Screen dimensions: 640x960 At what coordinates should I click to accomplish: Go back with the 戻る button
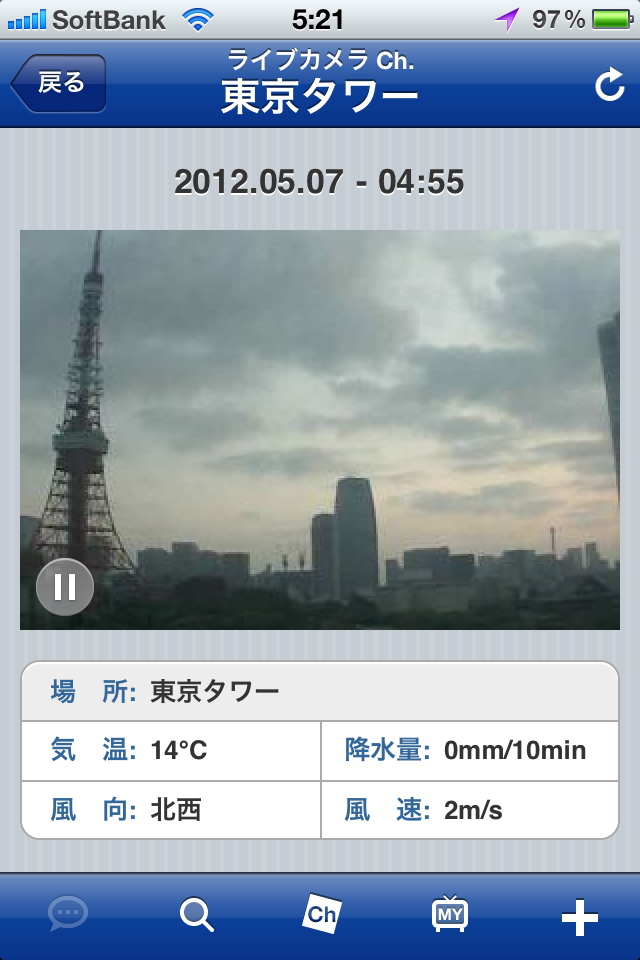tap(59, 84)
